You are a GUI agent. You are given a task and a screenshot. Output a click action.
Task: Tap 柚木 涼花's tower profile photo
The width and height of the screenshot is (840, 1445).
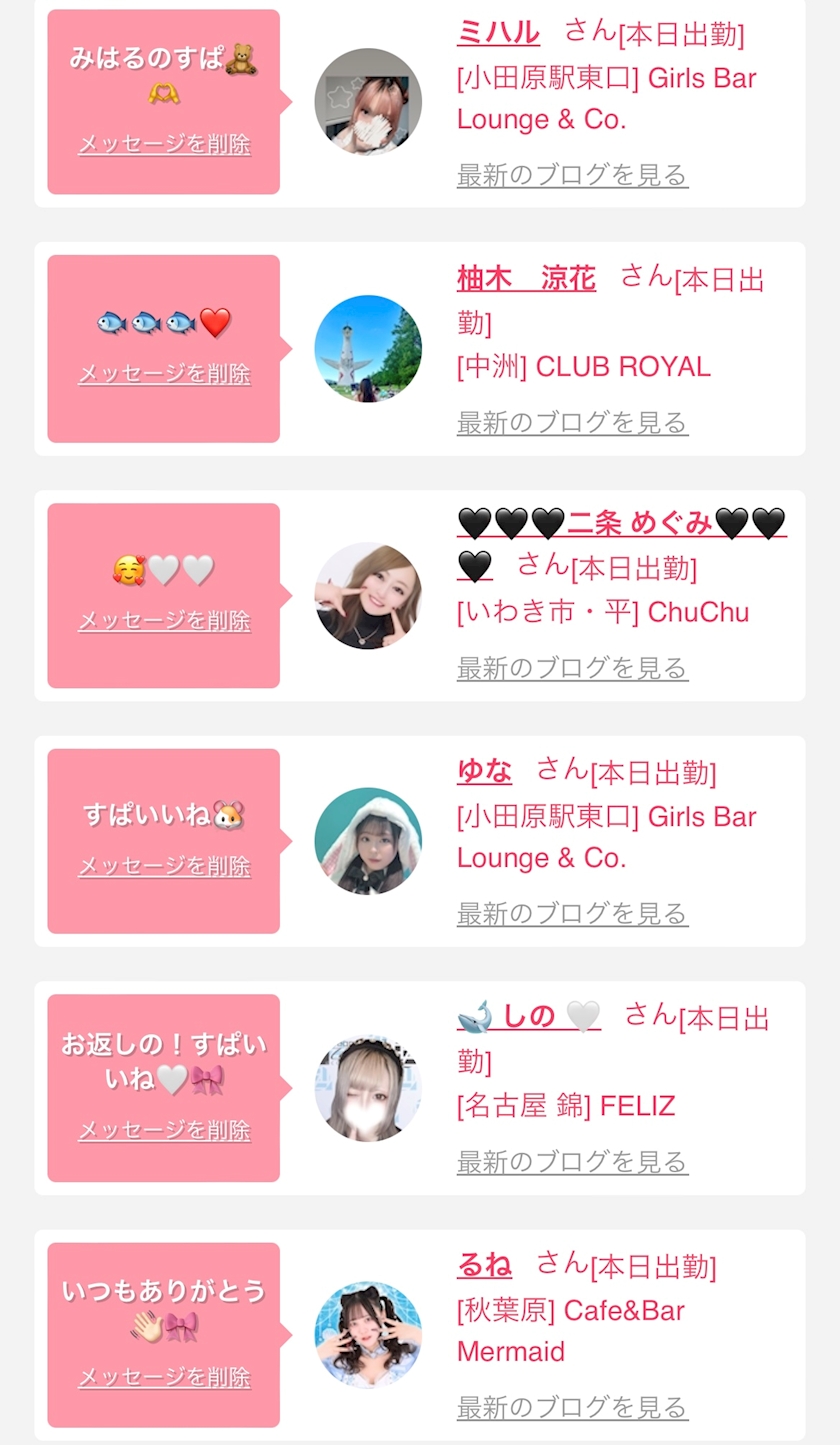pos(368,348)
